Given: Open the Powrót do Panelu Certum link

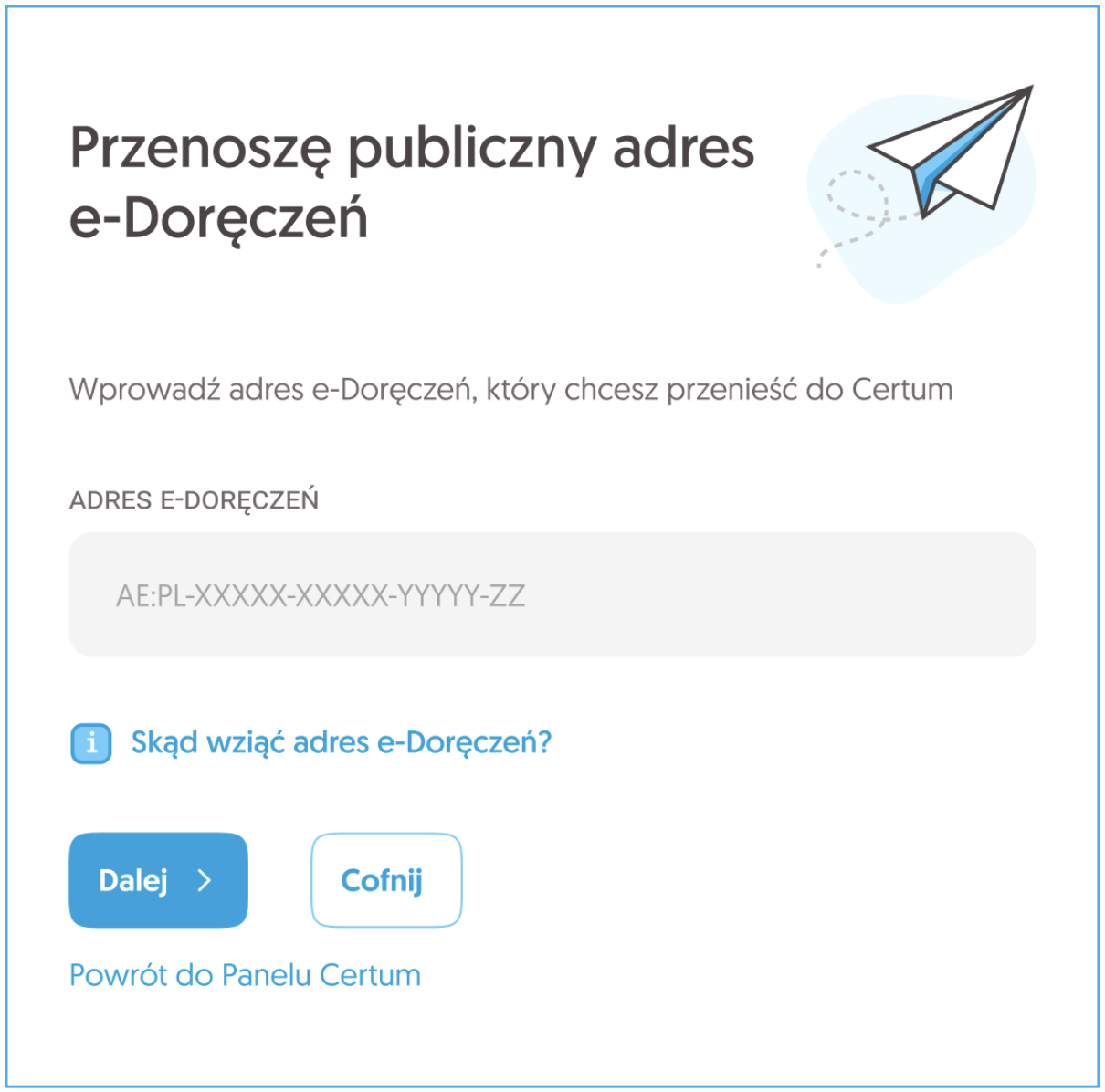Looking at the screenshot, I should (x=245, y=975).
